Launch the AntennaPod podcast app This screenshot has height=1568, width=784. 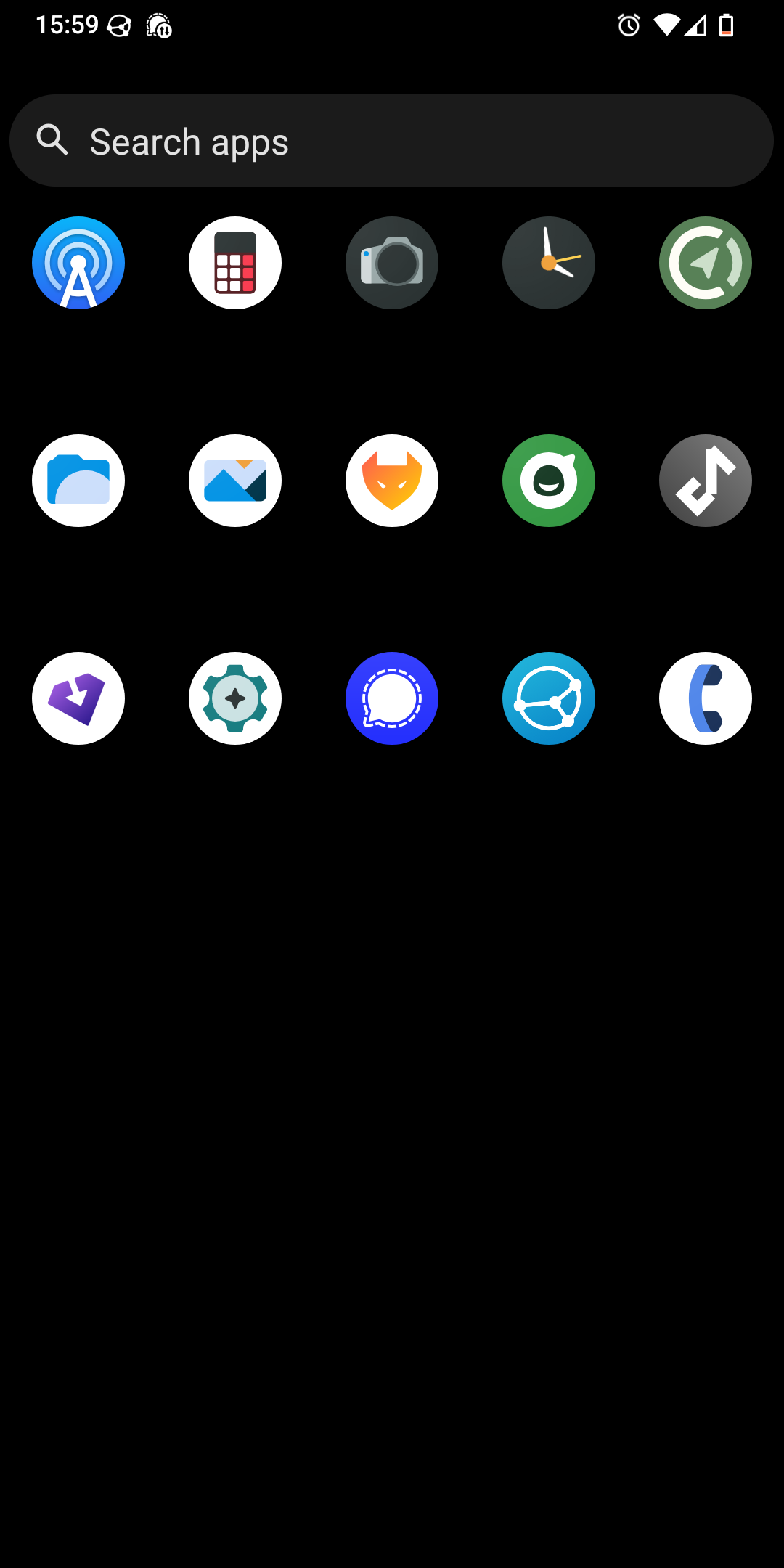pos(78,263)
